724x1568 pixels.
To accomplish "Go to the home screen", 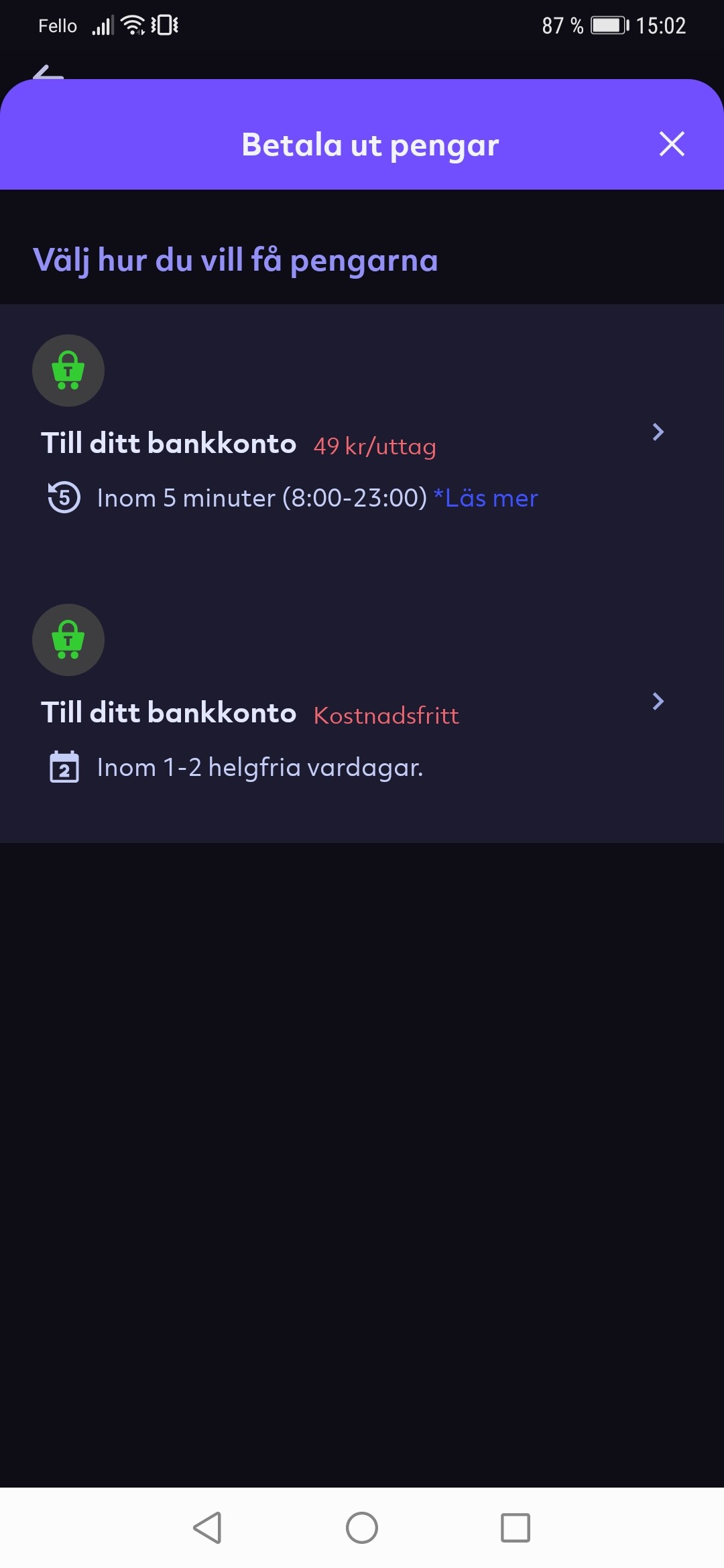I will (x=362, y=1528).
